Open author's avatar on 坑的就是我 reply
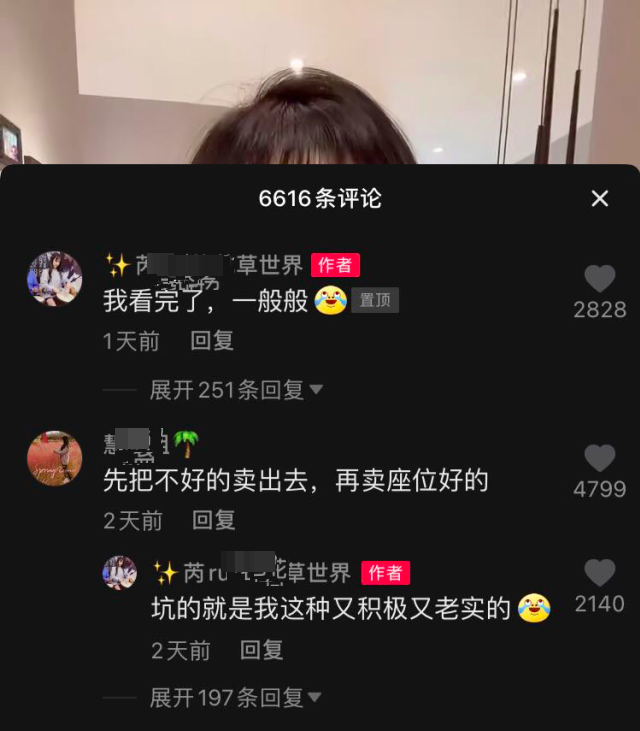Image resolution: width=640 pixels, height=731 pixels. pos(120,573)
